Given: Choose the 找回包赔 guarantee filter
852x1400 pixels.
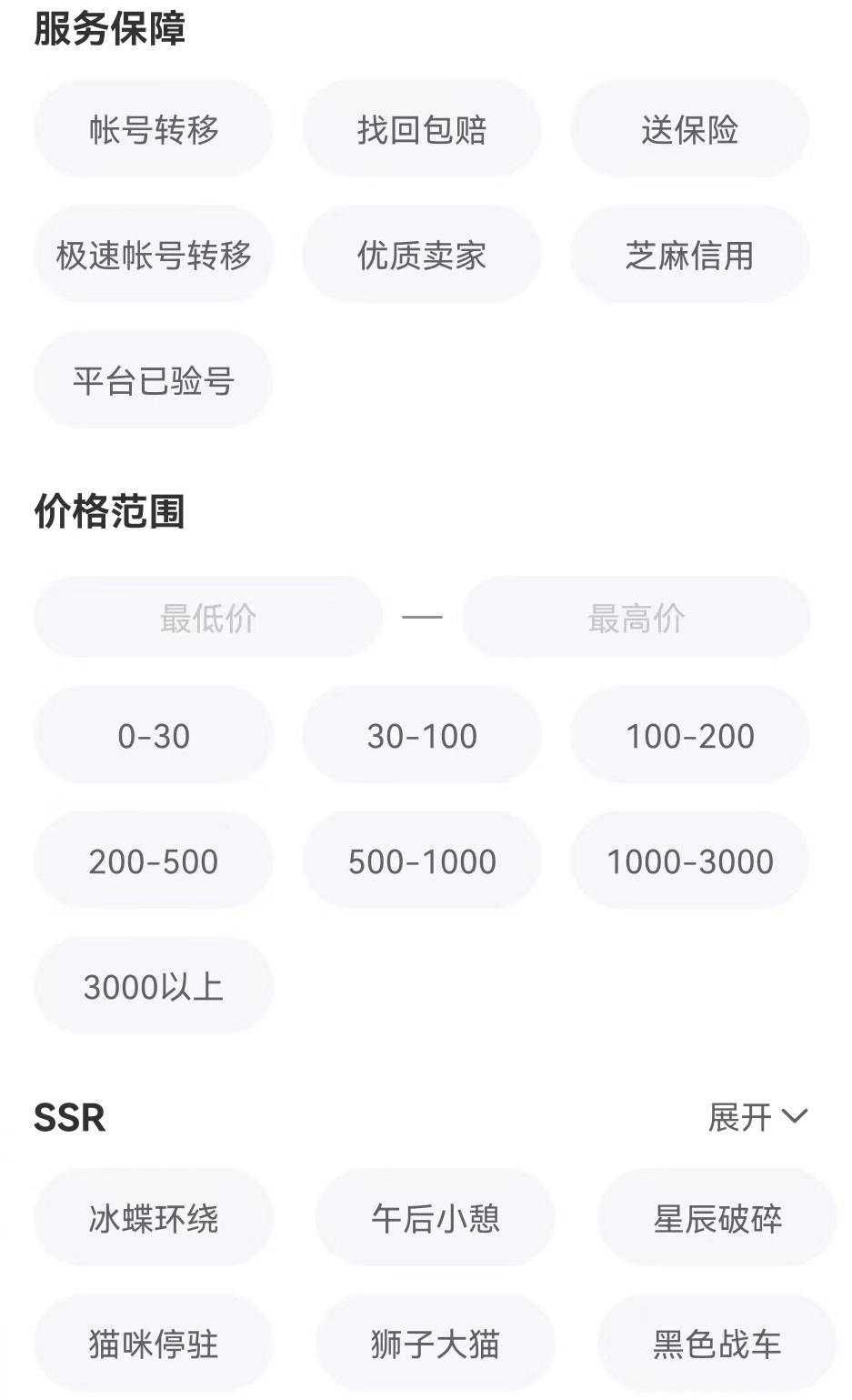Looking at the screenshot, I should [421, 129].
